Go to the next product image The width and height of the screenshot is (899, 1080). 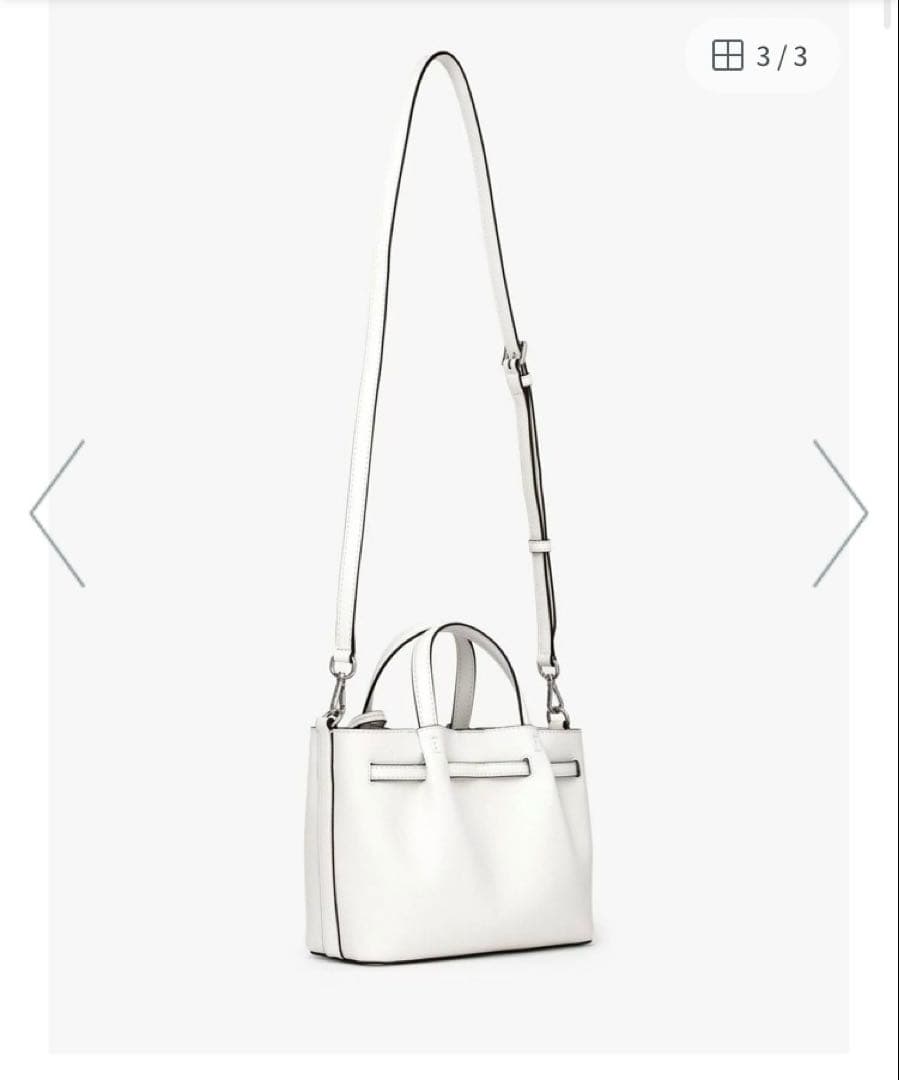839,513
